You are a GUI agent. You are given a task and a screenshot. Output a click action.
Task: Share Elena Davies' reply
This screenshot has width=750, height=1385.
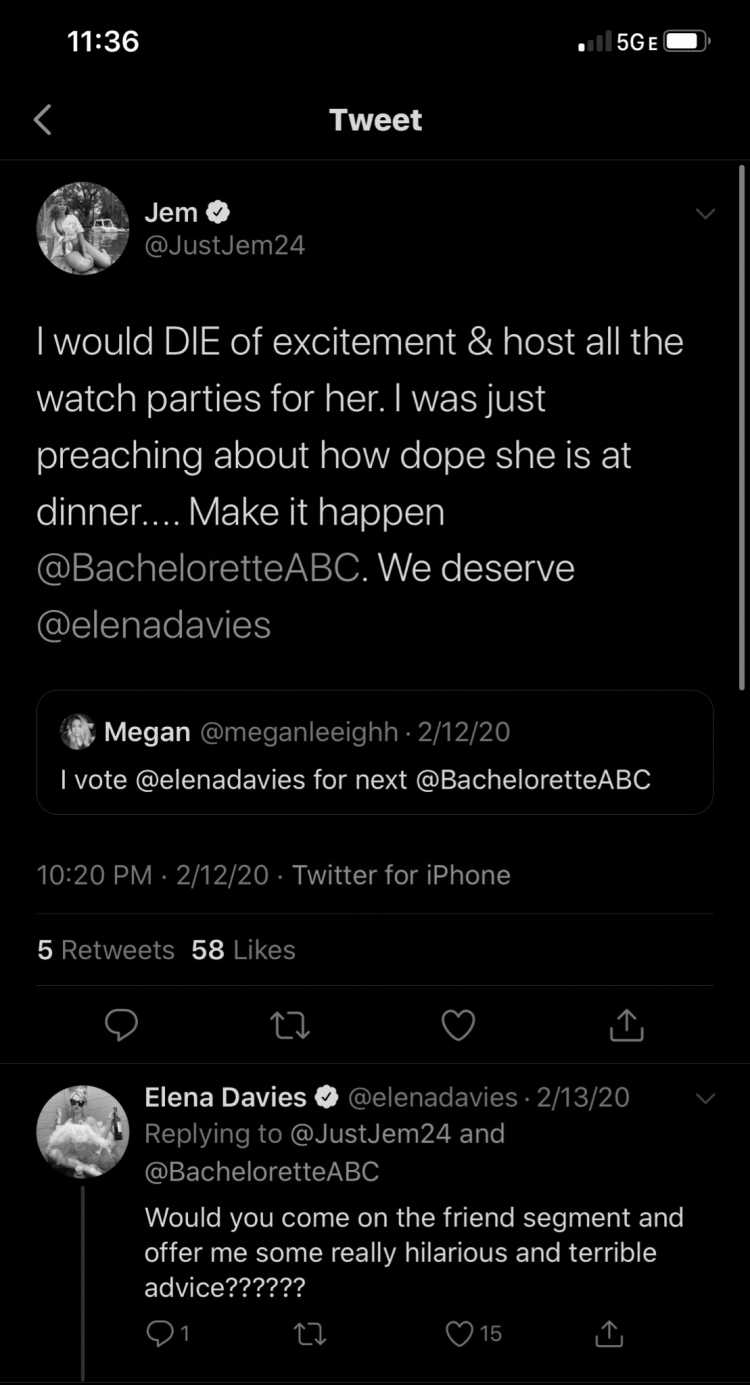point(608,1332)
